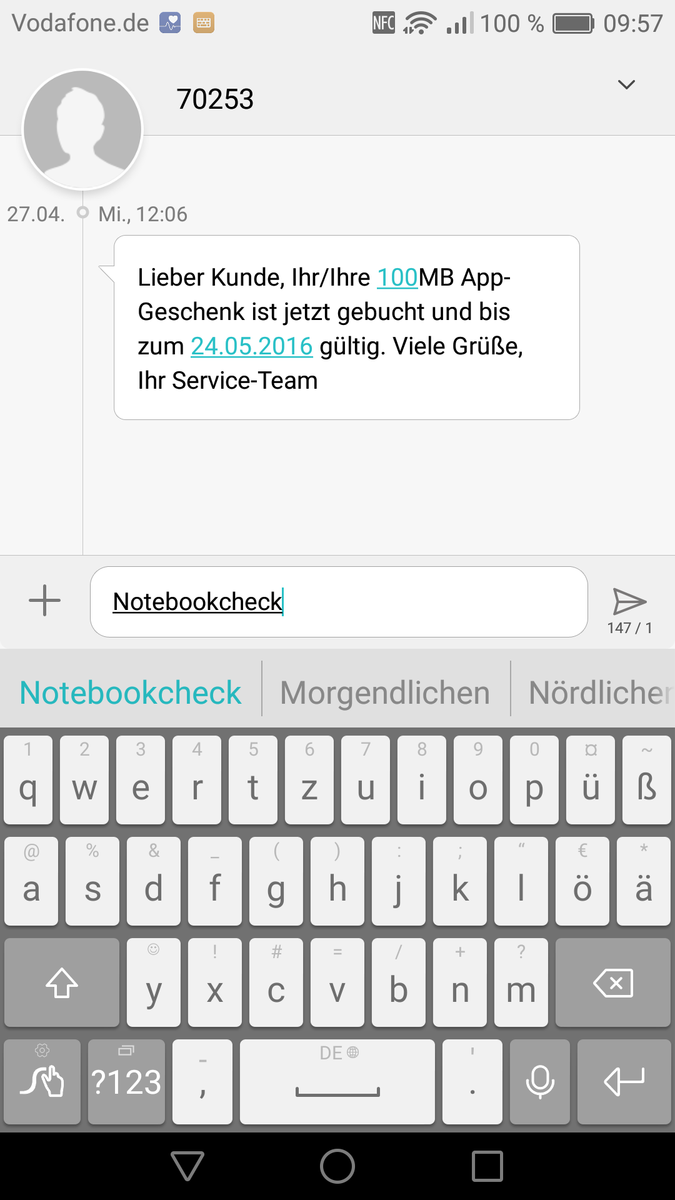675x1200 pixels.
Task: Toggle the shift key
Action: (x=61, y=982)
